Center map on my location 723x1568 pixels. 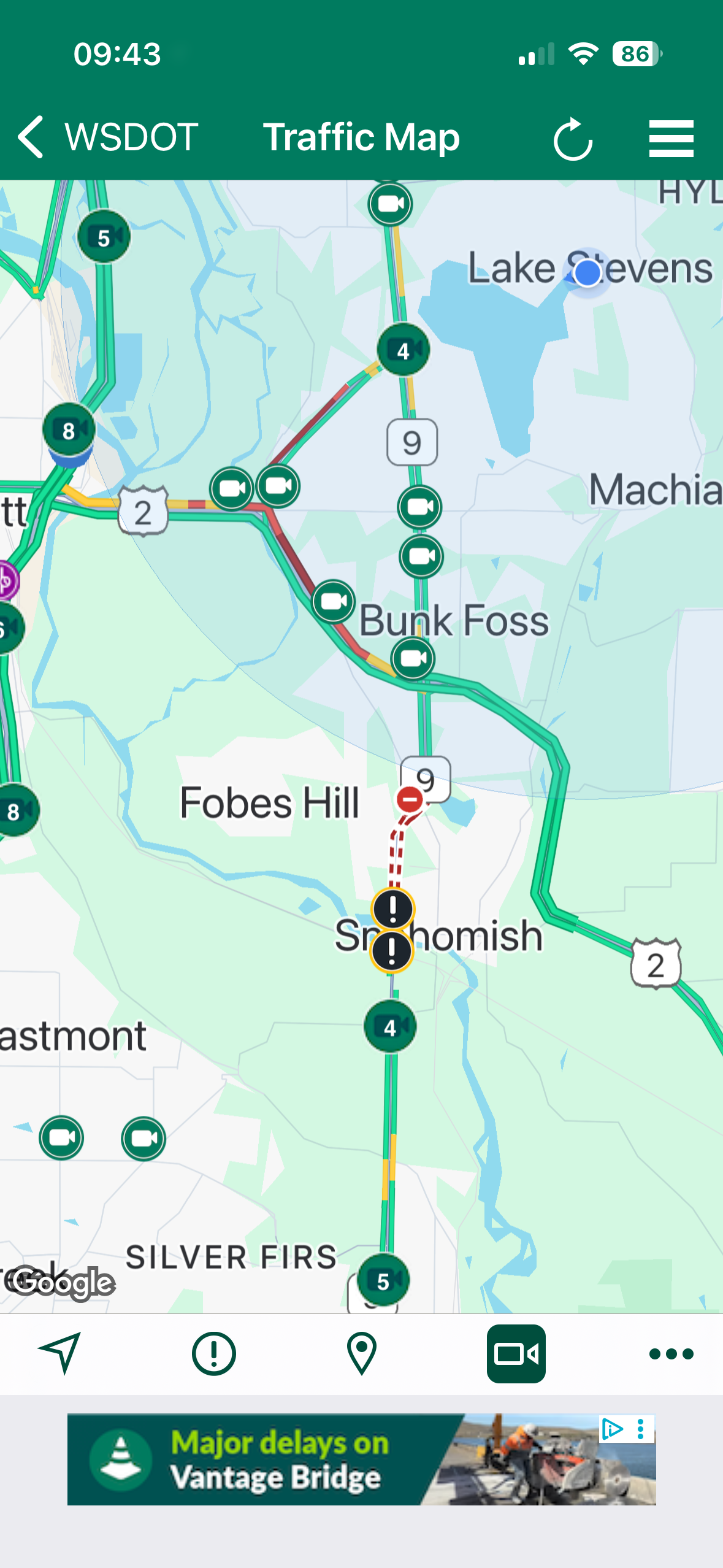[60, 1352]
